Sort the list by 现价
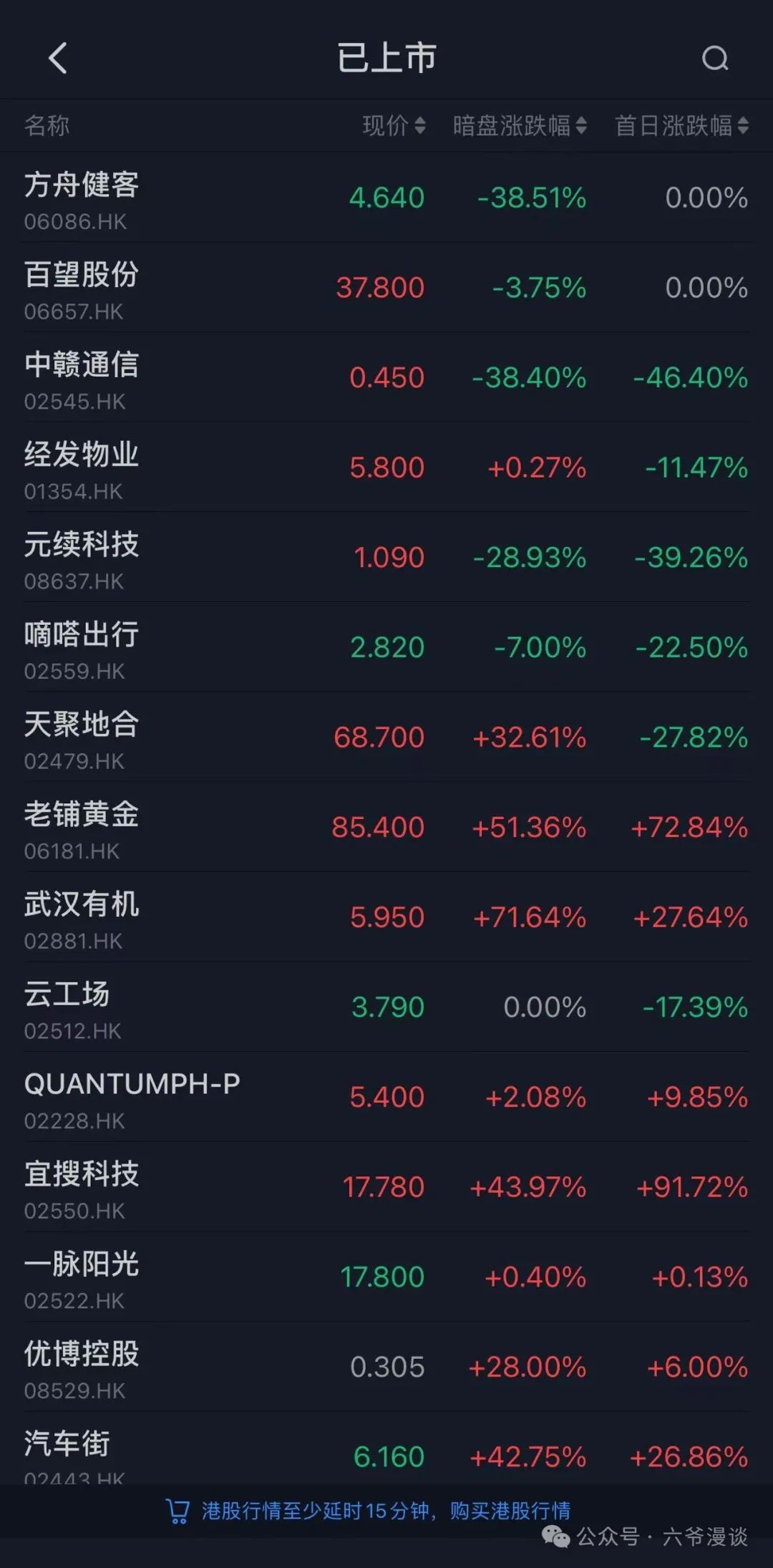773x1568 pixels. pos(394,126)
